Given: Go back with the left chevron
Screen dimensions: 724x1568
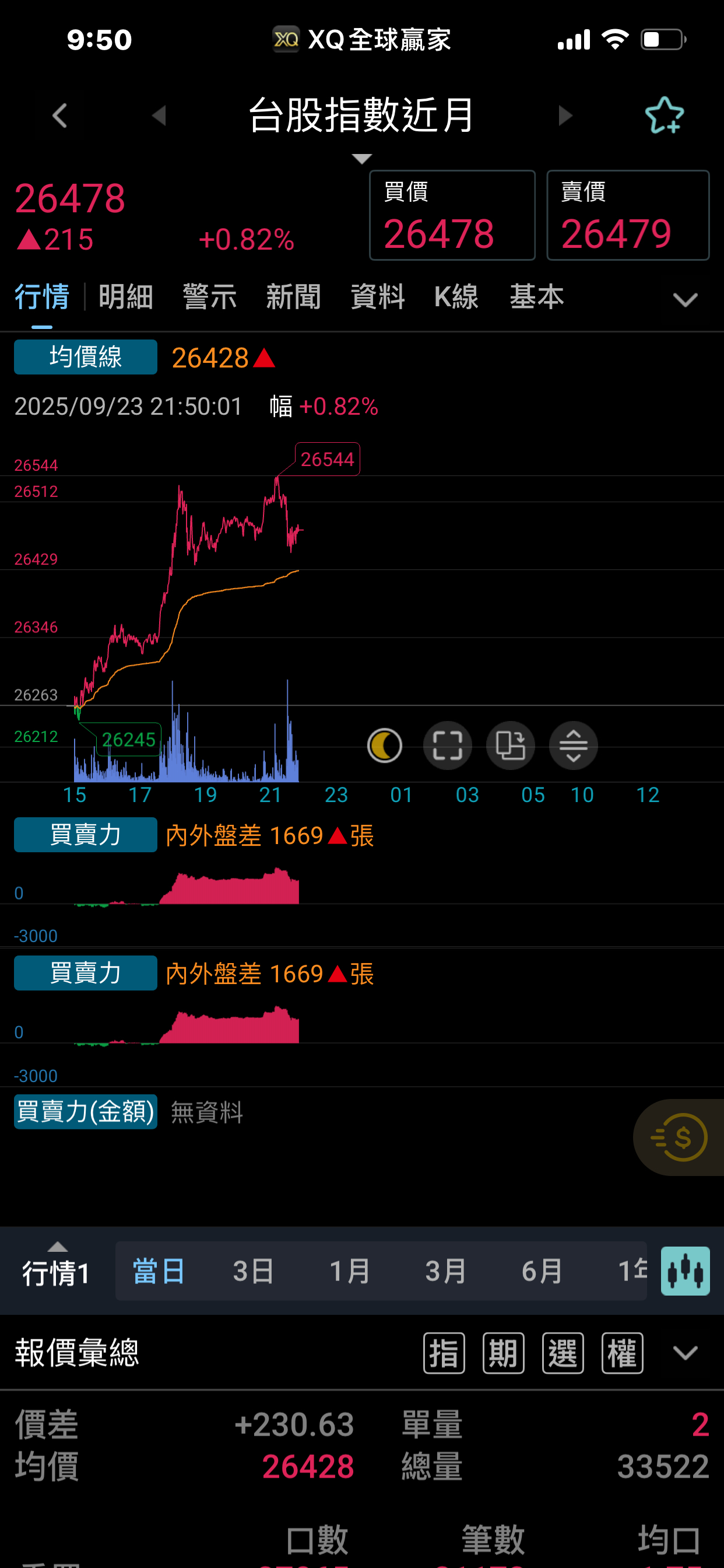Looking at the screenshot, I should click(59, 116).
